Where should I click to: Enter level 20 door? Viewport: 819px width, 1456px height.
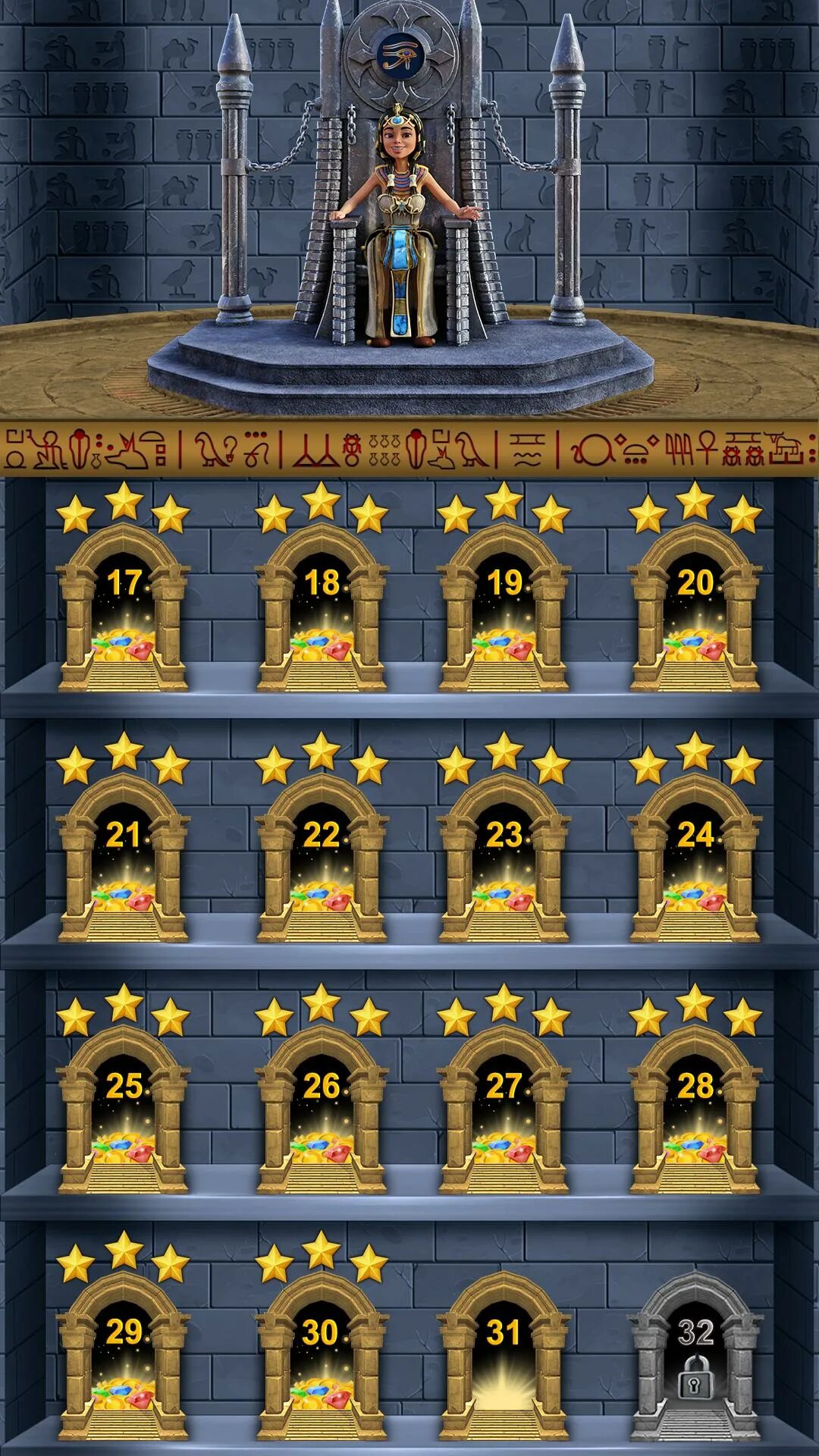coord(695,607)
